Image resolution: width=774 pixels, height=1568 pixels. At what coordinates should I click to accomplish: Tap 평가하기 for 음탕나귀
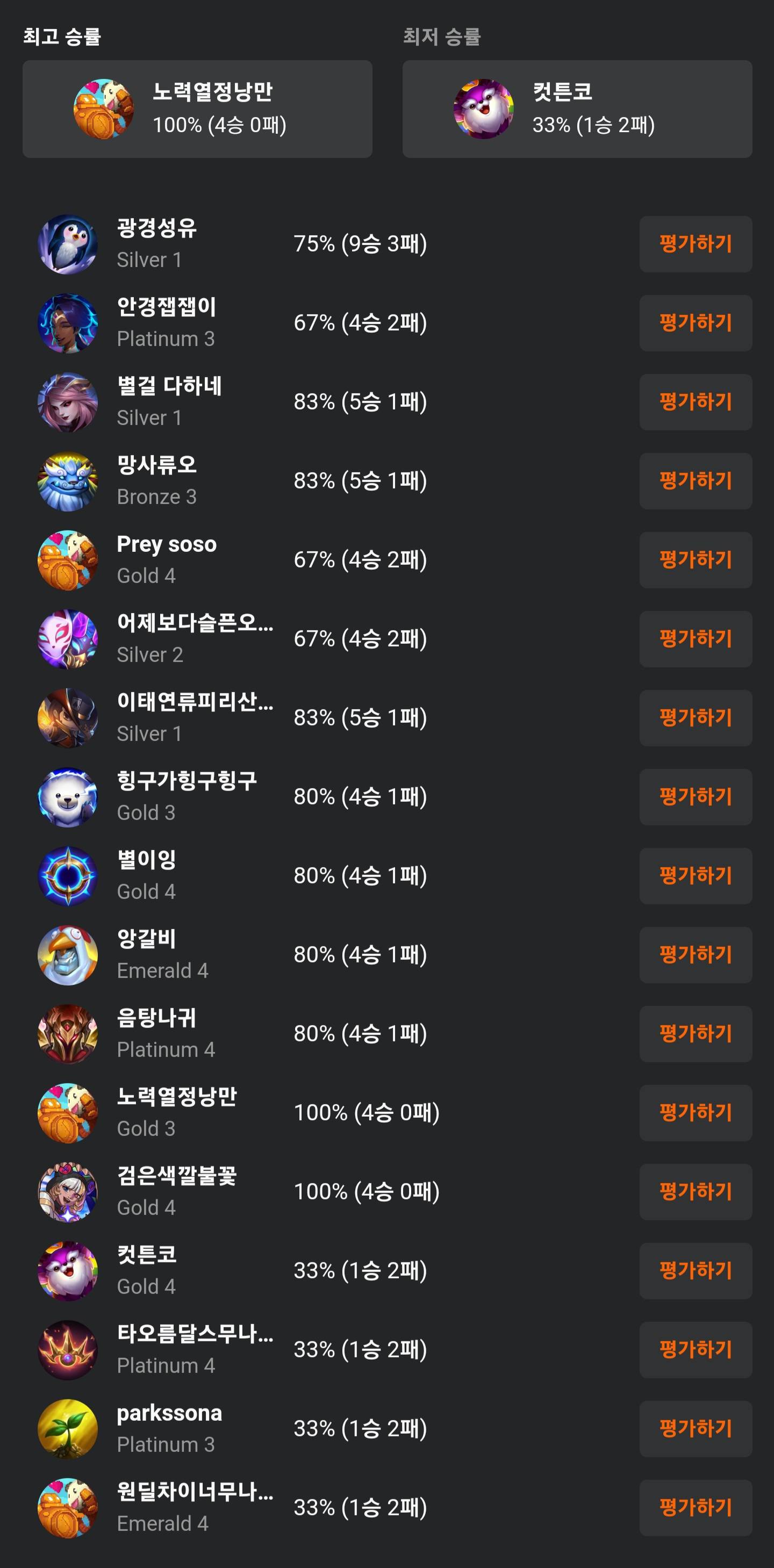(x=695, y=1033)
